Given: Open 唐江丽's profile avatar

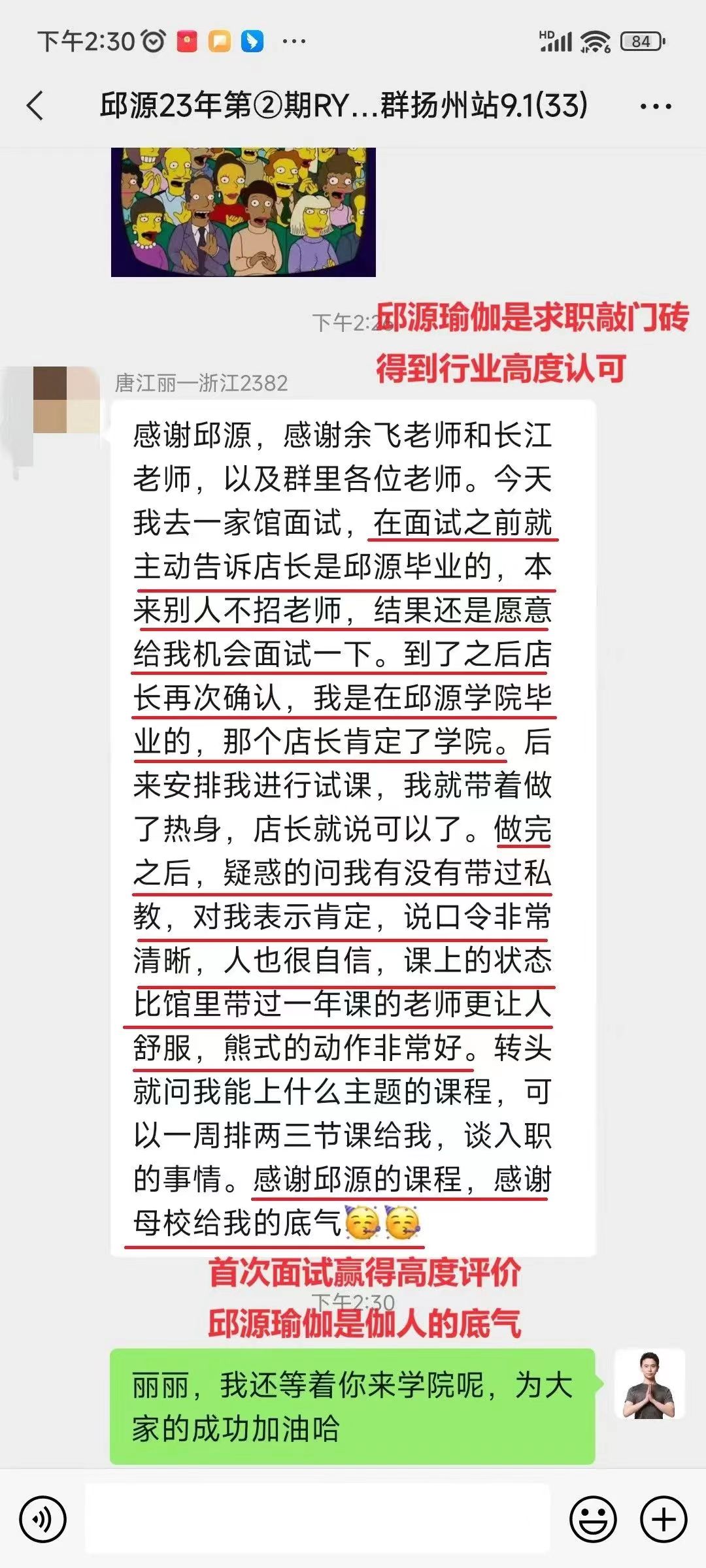Looking at the screenshot, I should (67, 400).
